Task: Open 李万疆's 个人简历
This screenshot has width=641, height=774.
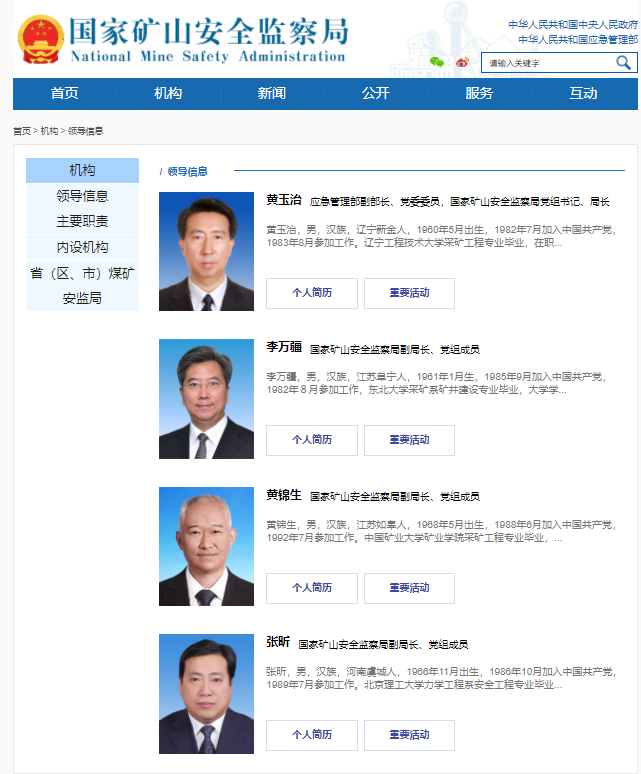Action: (311, 440)
